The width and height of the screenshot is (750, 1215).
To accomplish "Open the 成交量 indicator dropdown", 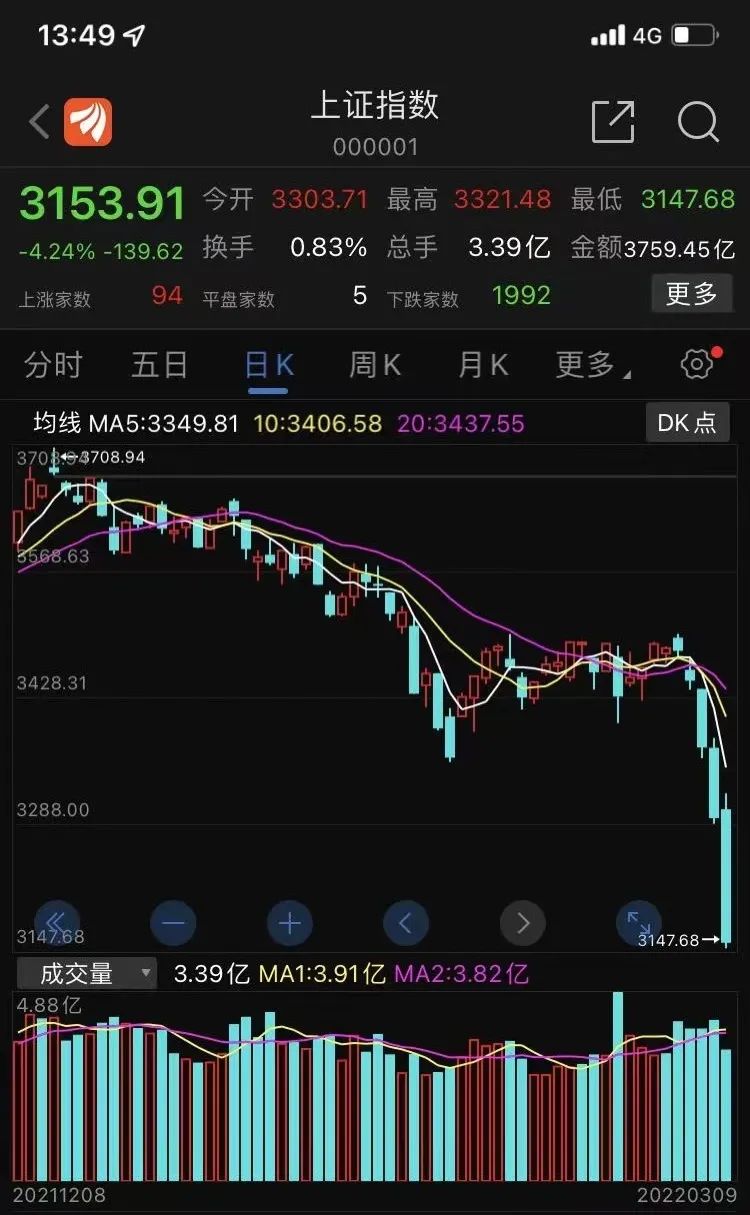I will pos(87,973).
